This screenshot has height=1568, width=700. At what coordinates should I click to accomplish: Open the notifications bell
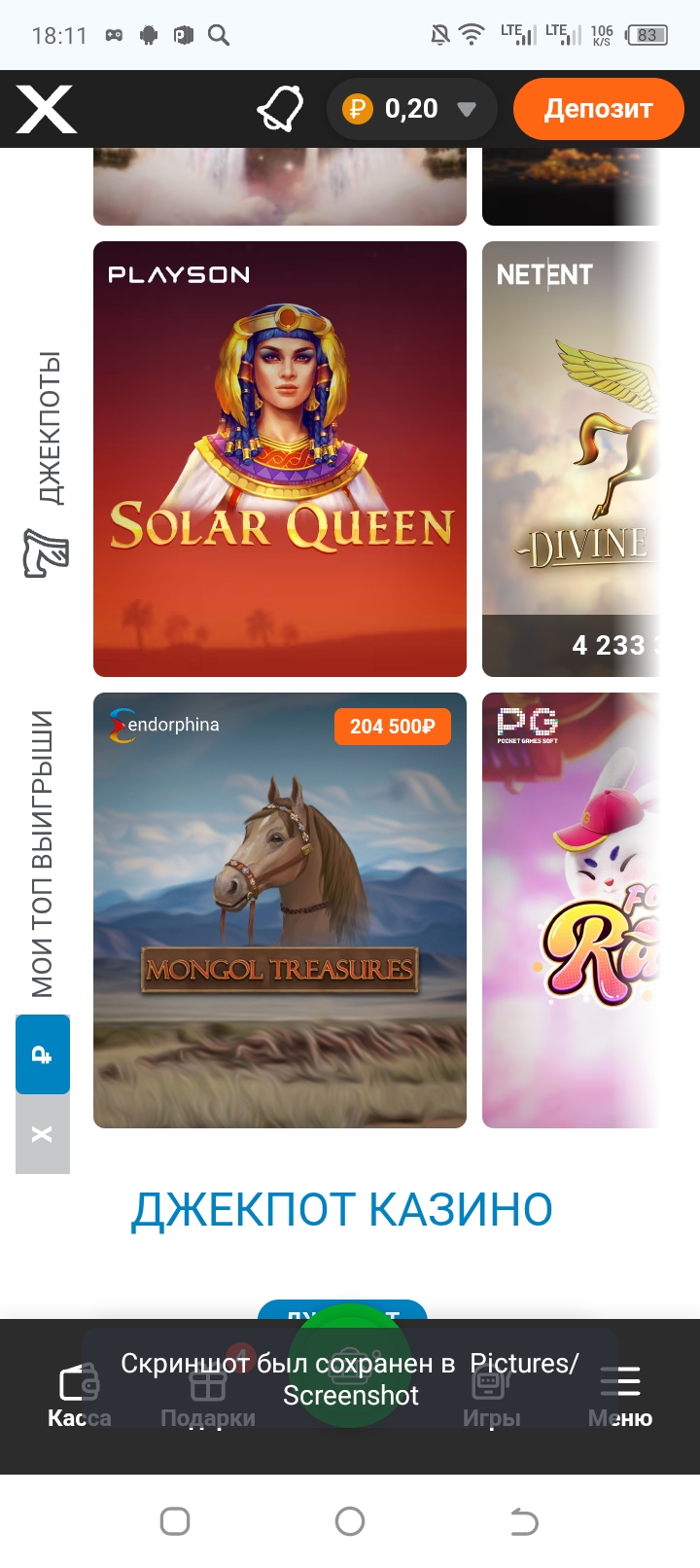tap(280, 109)
